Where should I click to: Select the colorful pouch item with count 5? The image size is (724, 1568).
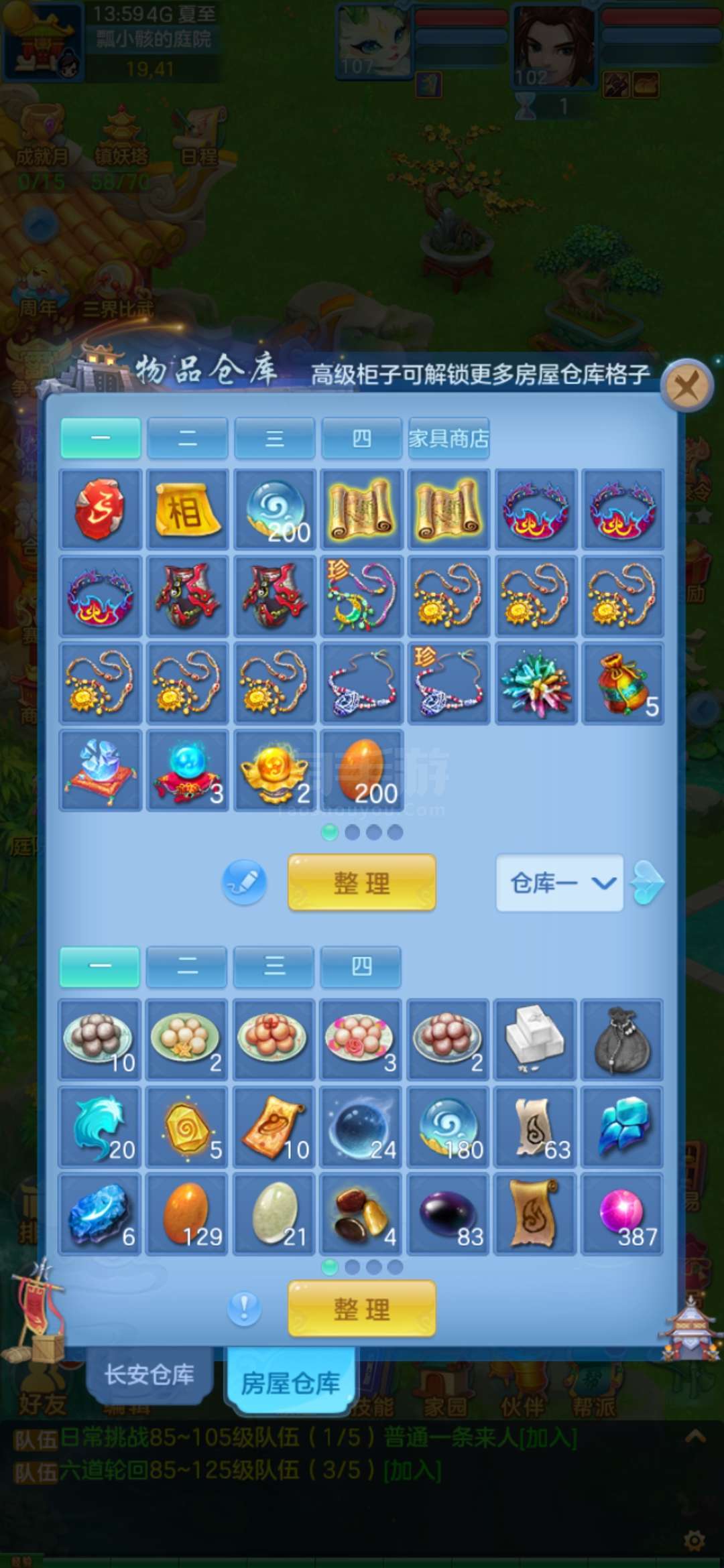623,683
